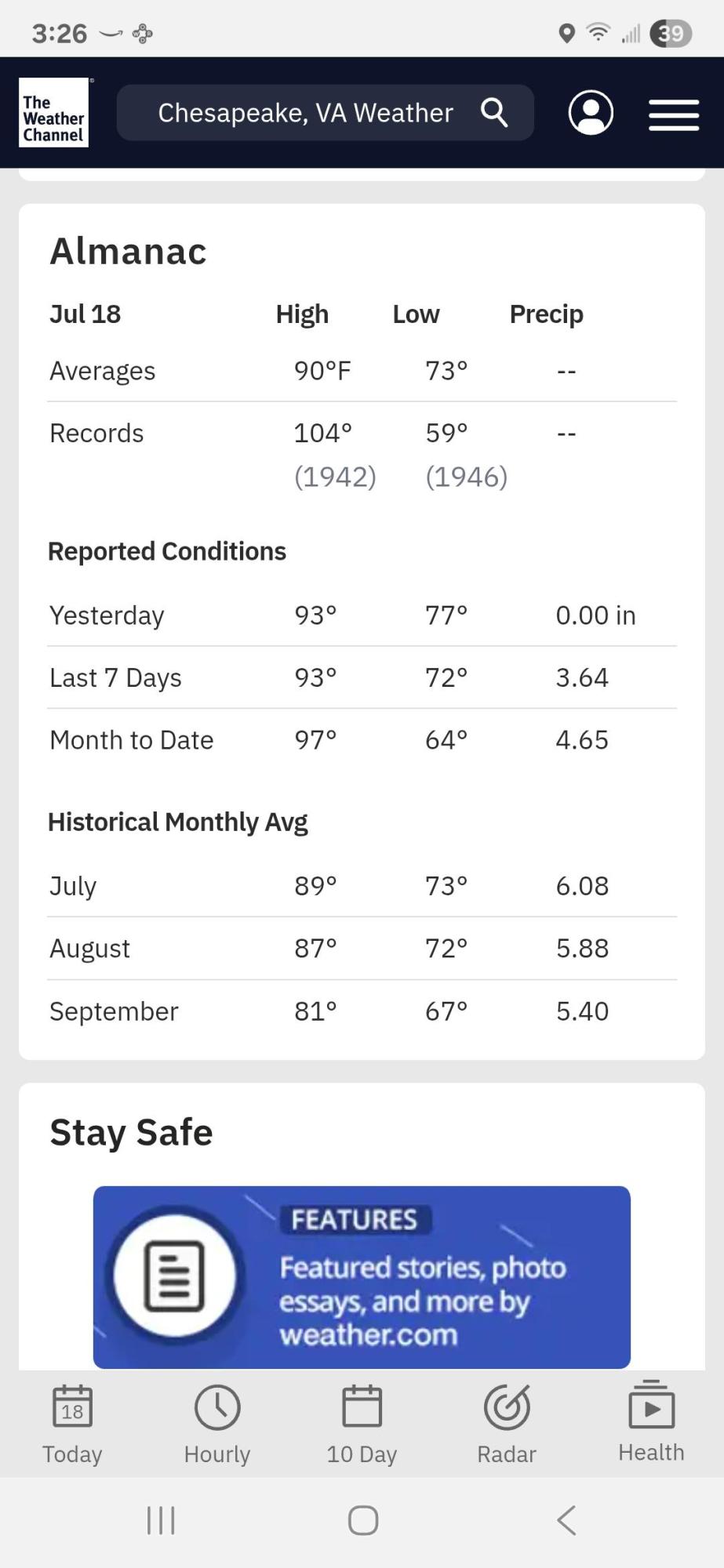Switch to the Hourly tab
Screen dimensions: 724x1568
click(x=217, y=1425)
